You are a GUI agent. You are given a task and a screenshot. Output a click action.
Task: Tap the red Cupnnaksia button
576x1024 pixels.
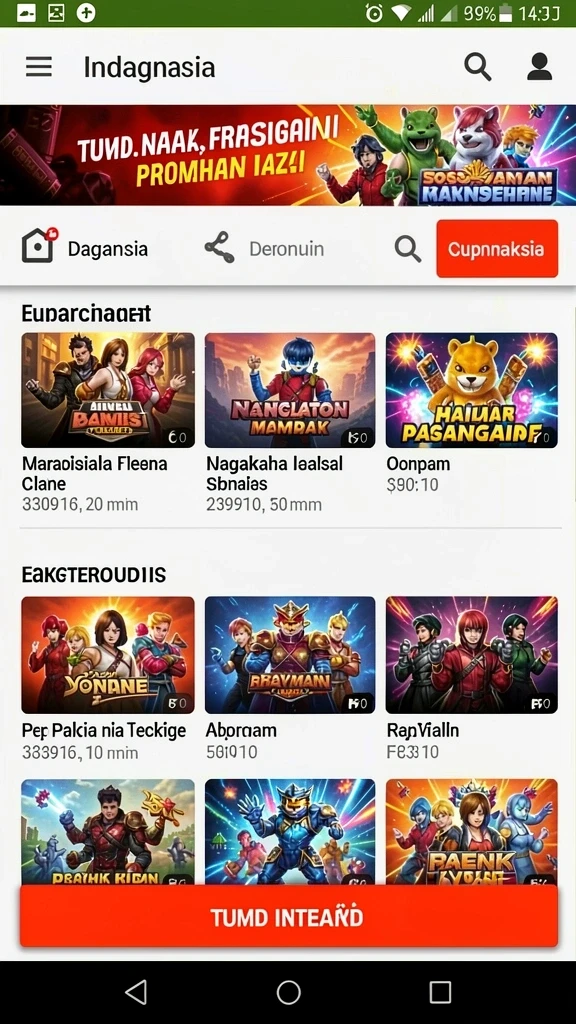pos(497,249)
